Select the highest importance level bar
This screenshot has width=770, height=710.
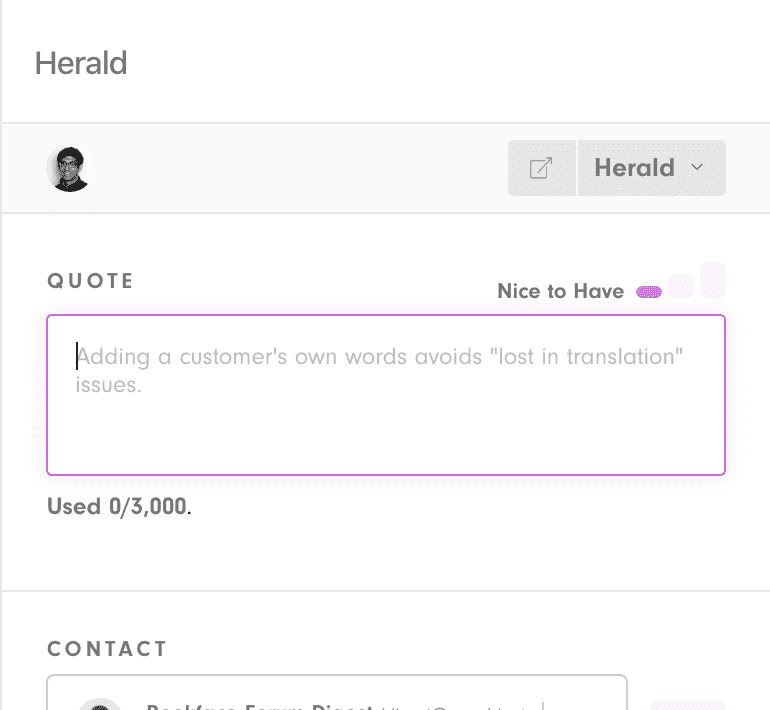coord(713,281)
